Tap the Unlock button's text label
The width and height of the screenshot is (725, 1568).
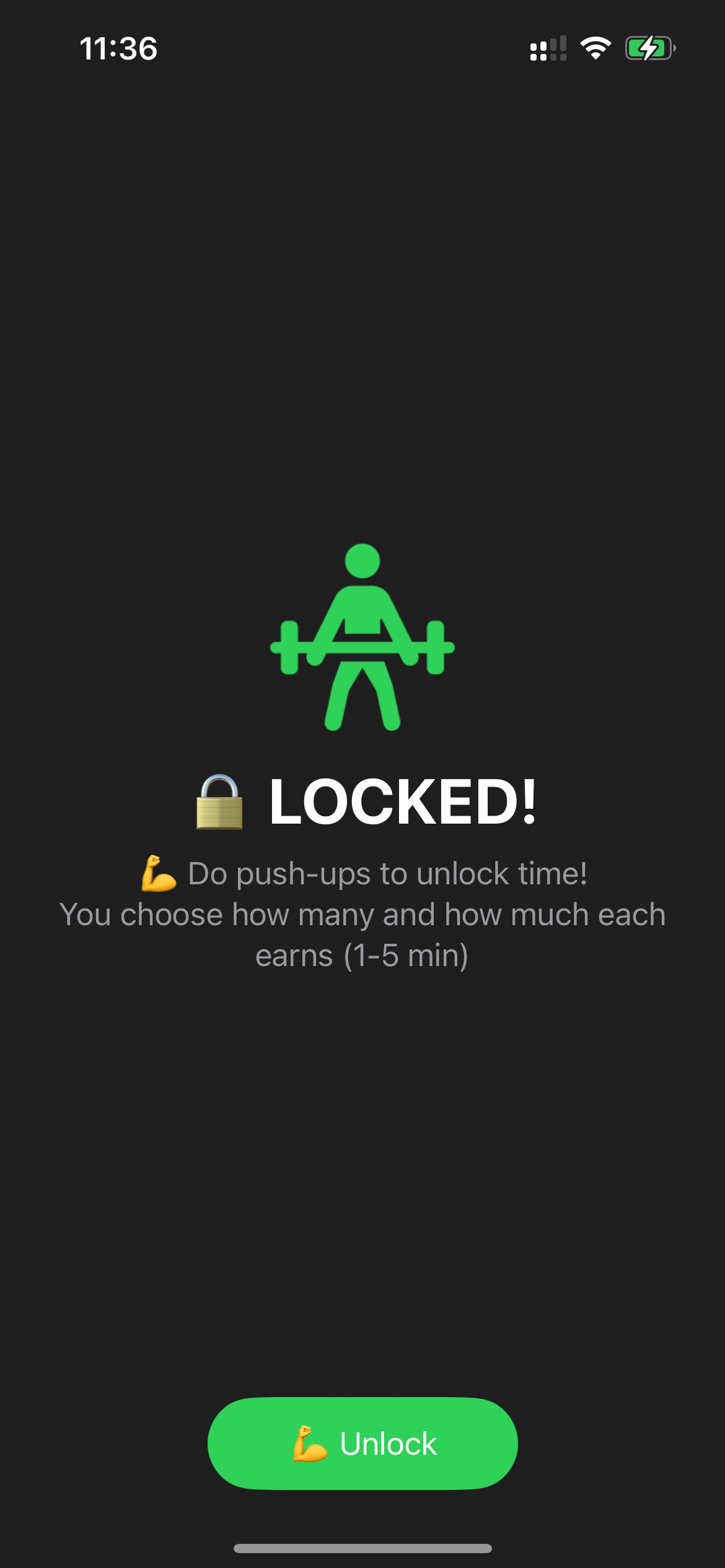pos(387,1444)
